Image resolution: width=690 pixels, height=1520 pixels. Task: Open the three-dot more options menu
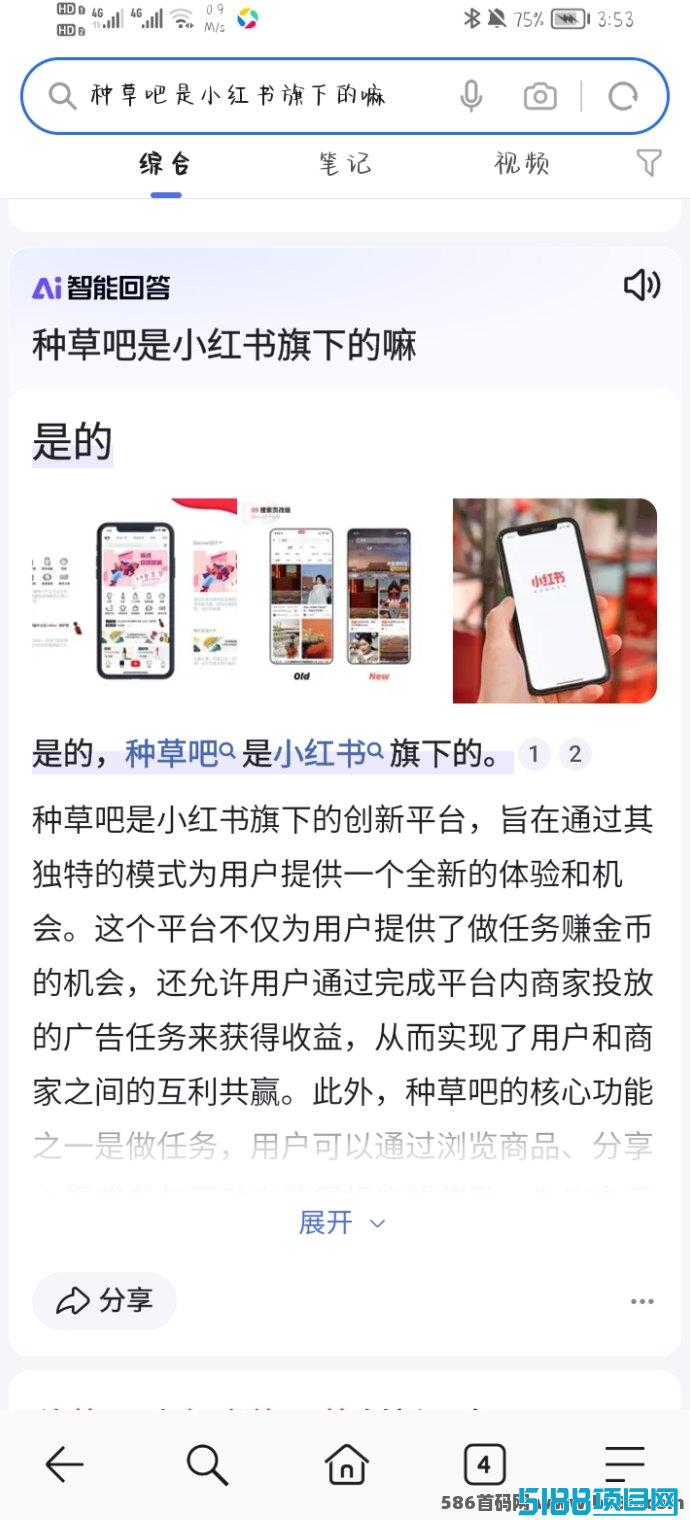click(x=642, y=1301)
